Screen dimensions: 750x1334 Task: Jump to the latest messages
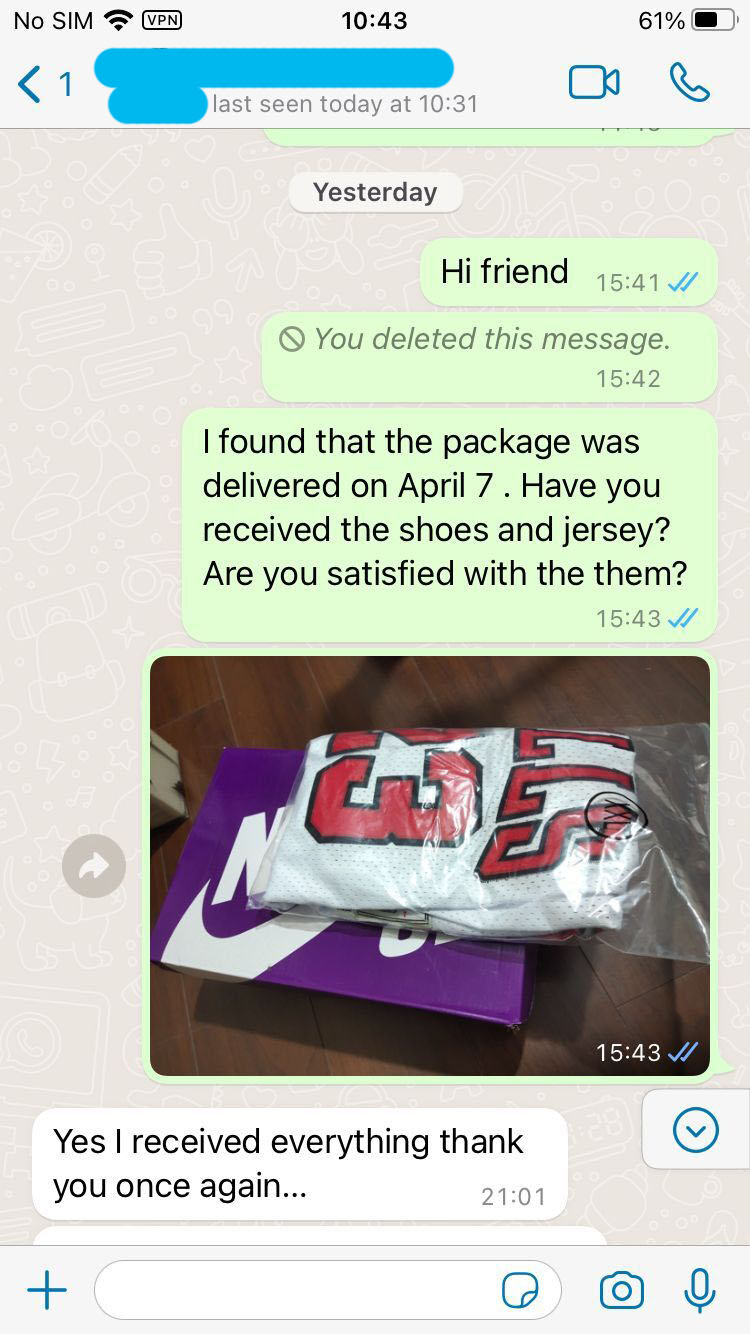[x=695, y=1130]
